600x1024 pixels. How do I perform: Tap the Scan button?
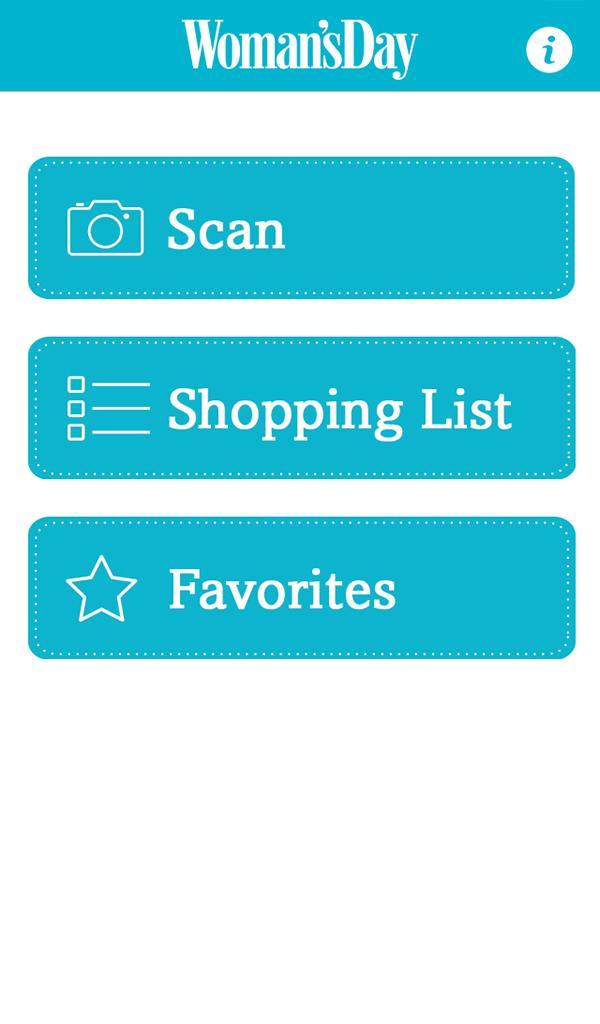click(301, 228)
